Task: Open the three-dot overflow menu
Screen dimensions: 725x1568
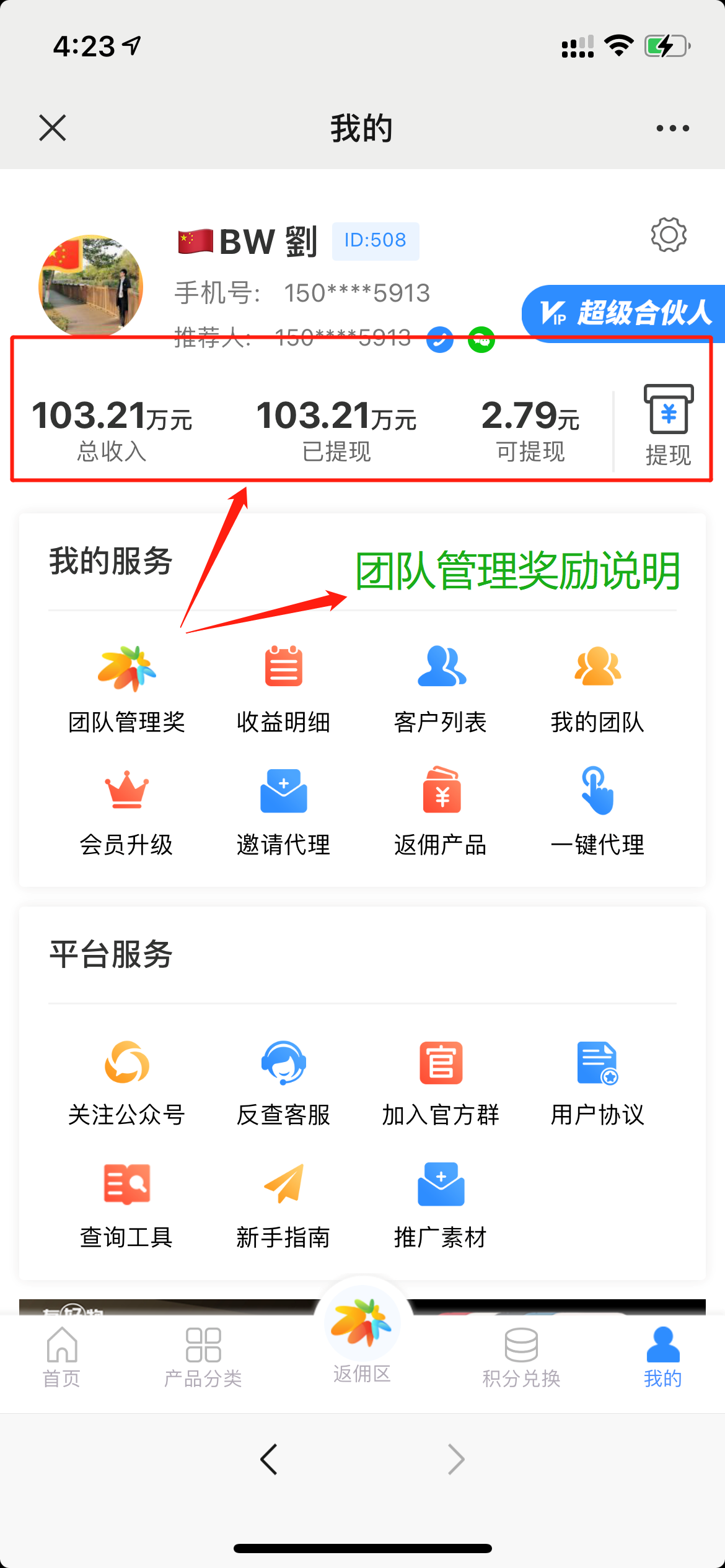Action: point(672,128)
